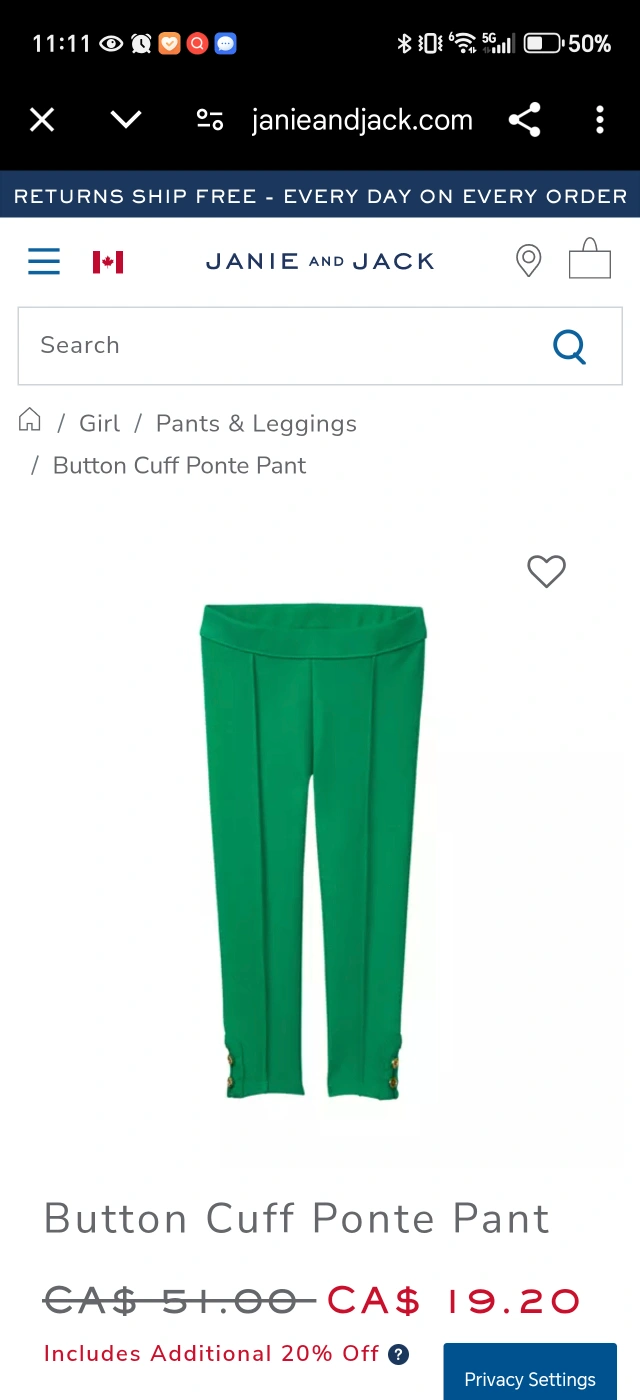The height and width of the screenshot is (1400, 640).
Task: Show info about the Additional 20% Off
Action: click(x=399, y=1355)
